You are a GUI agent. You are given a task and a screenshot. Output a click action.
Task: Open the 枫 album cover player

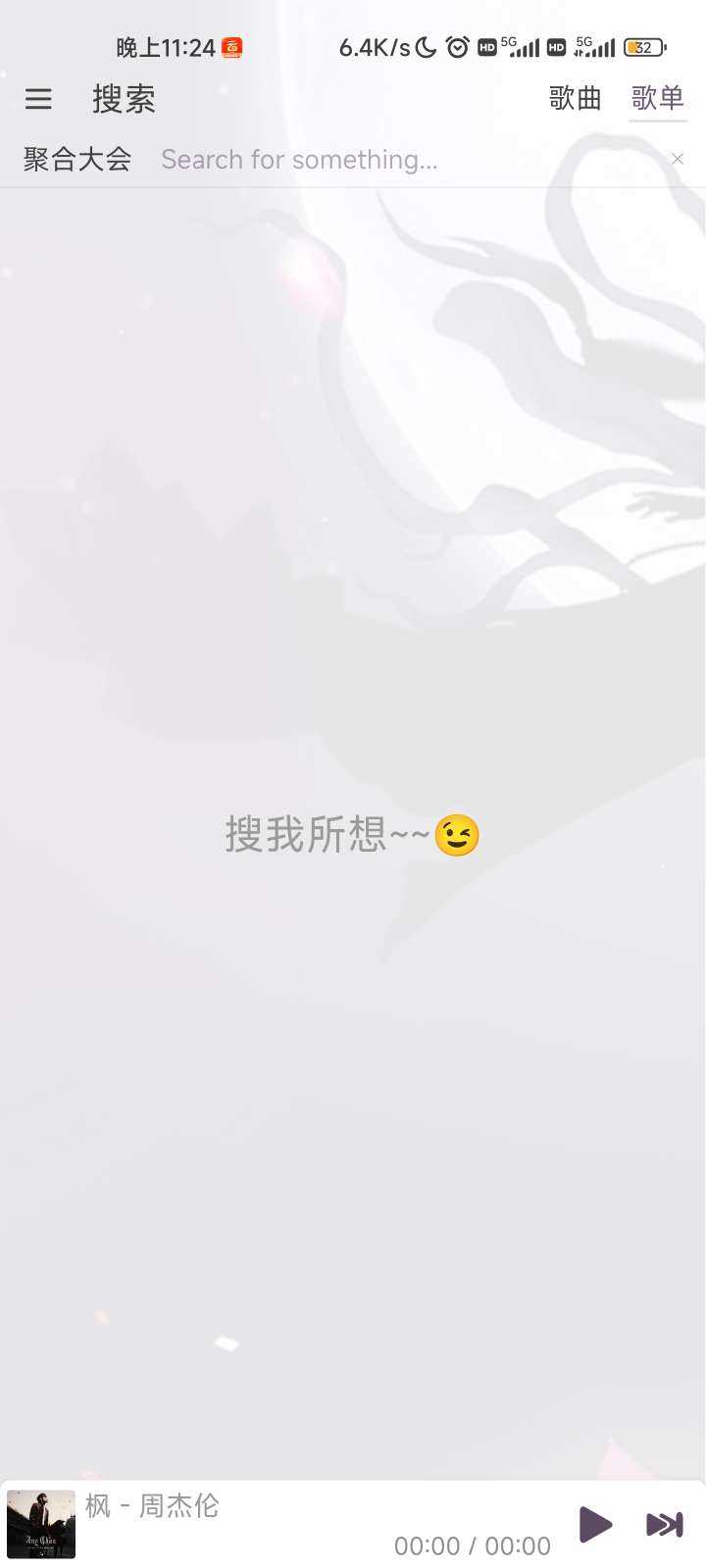click(x=41, y=1524)
